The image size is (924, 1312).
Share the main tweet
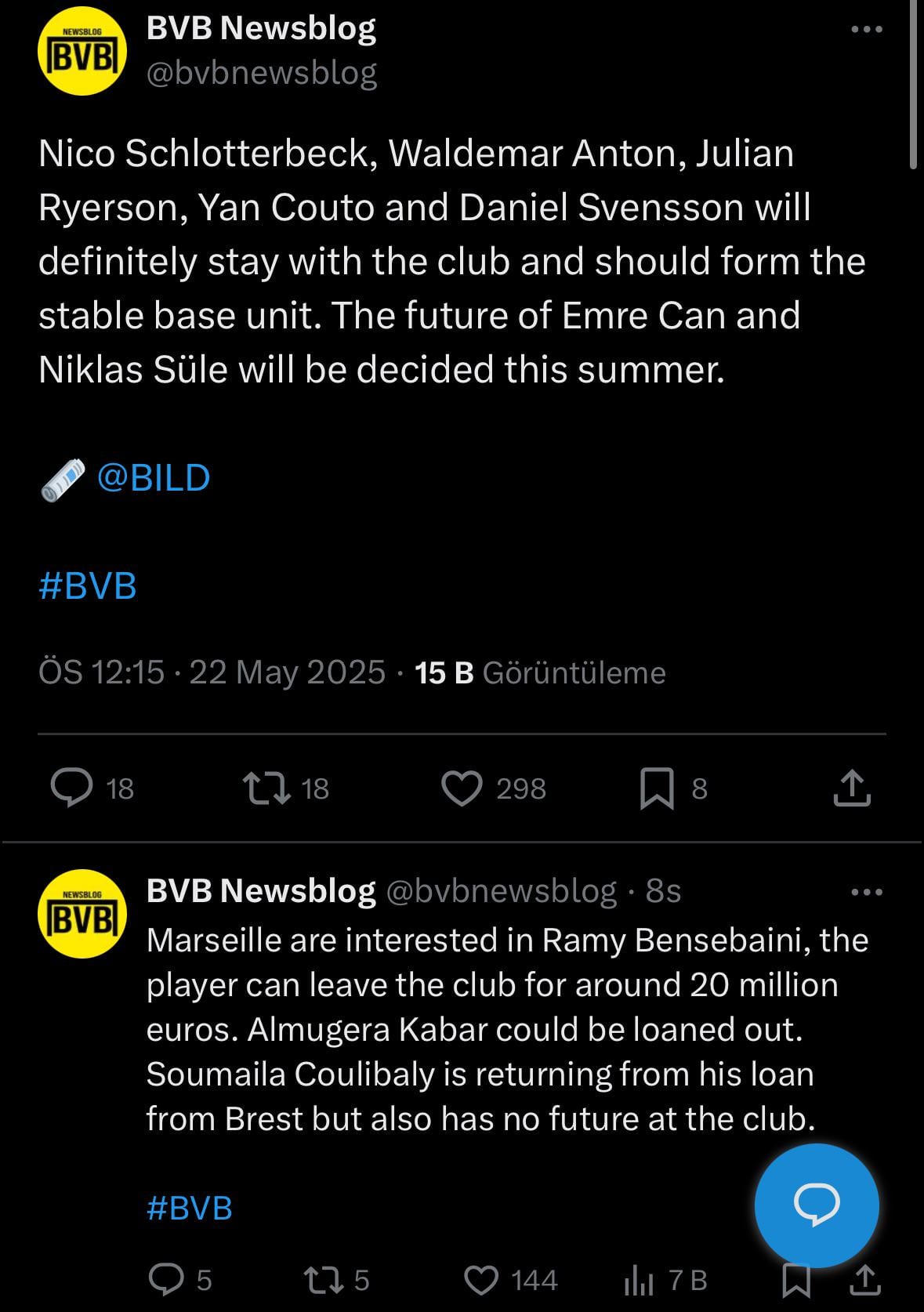852,788
